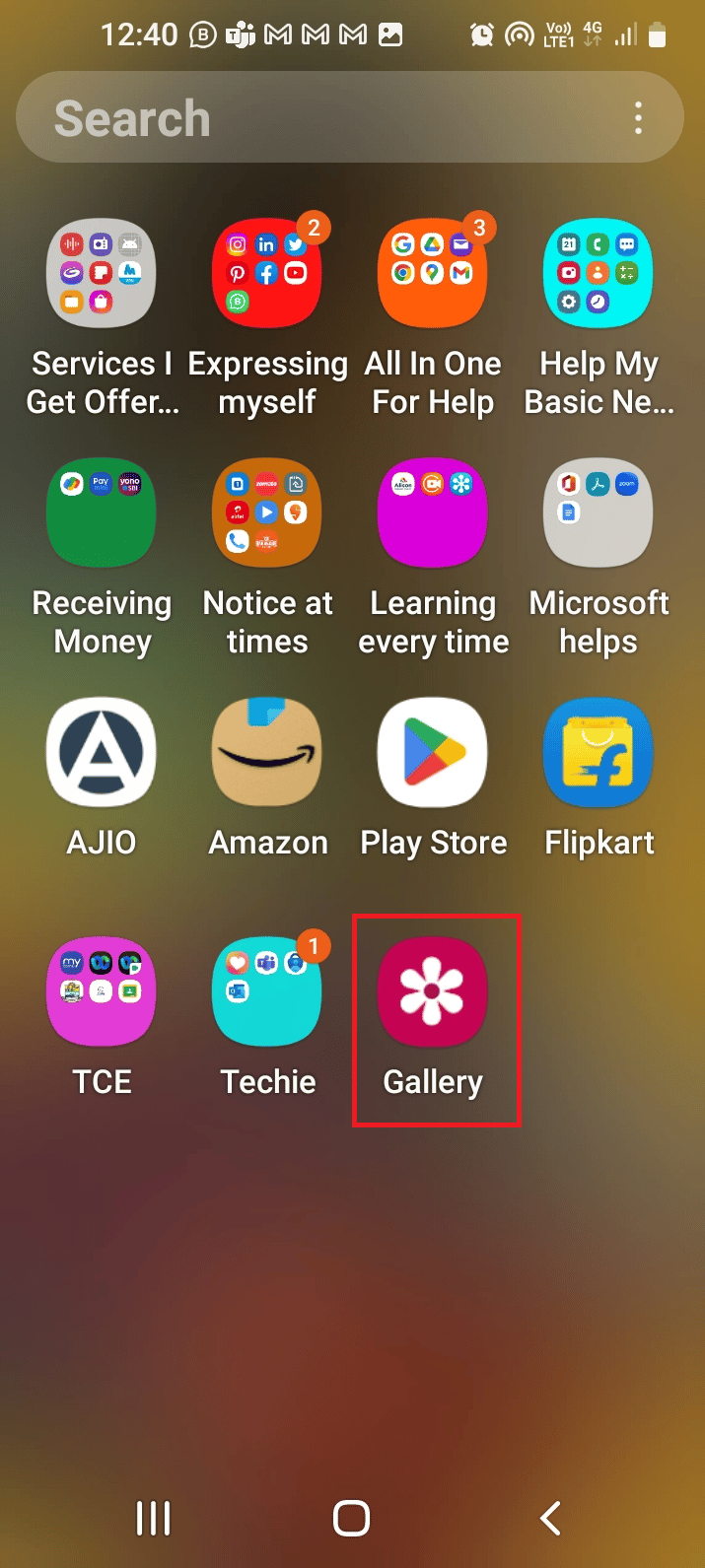Open the Services I Get Offer folder

(102, 273)
